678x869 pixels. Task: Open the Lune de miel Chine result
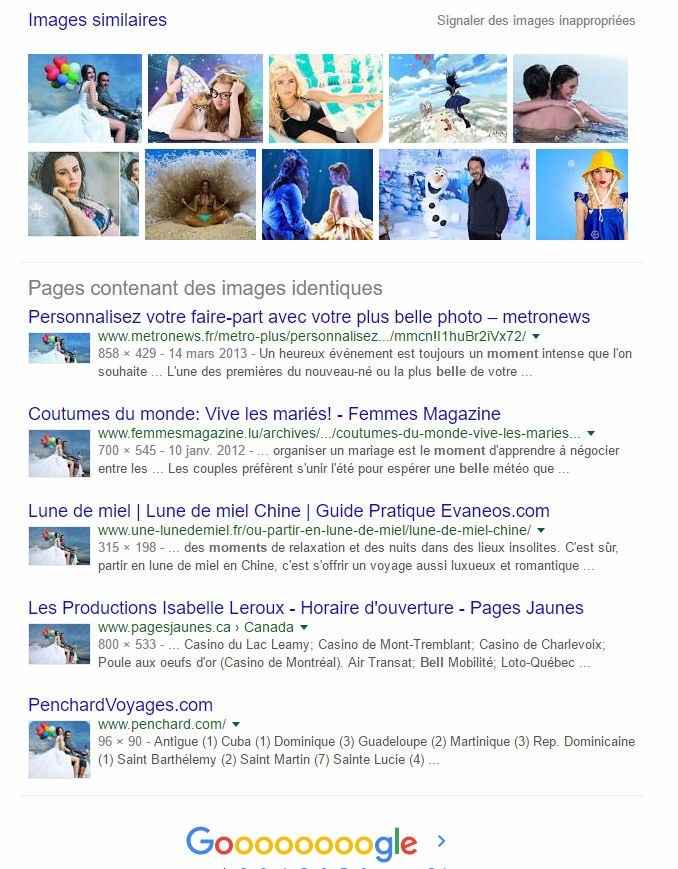[x=289, y=511]
